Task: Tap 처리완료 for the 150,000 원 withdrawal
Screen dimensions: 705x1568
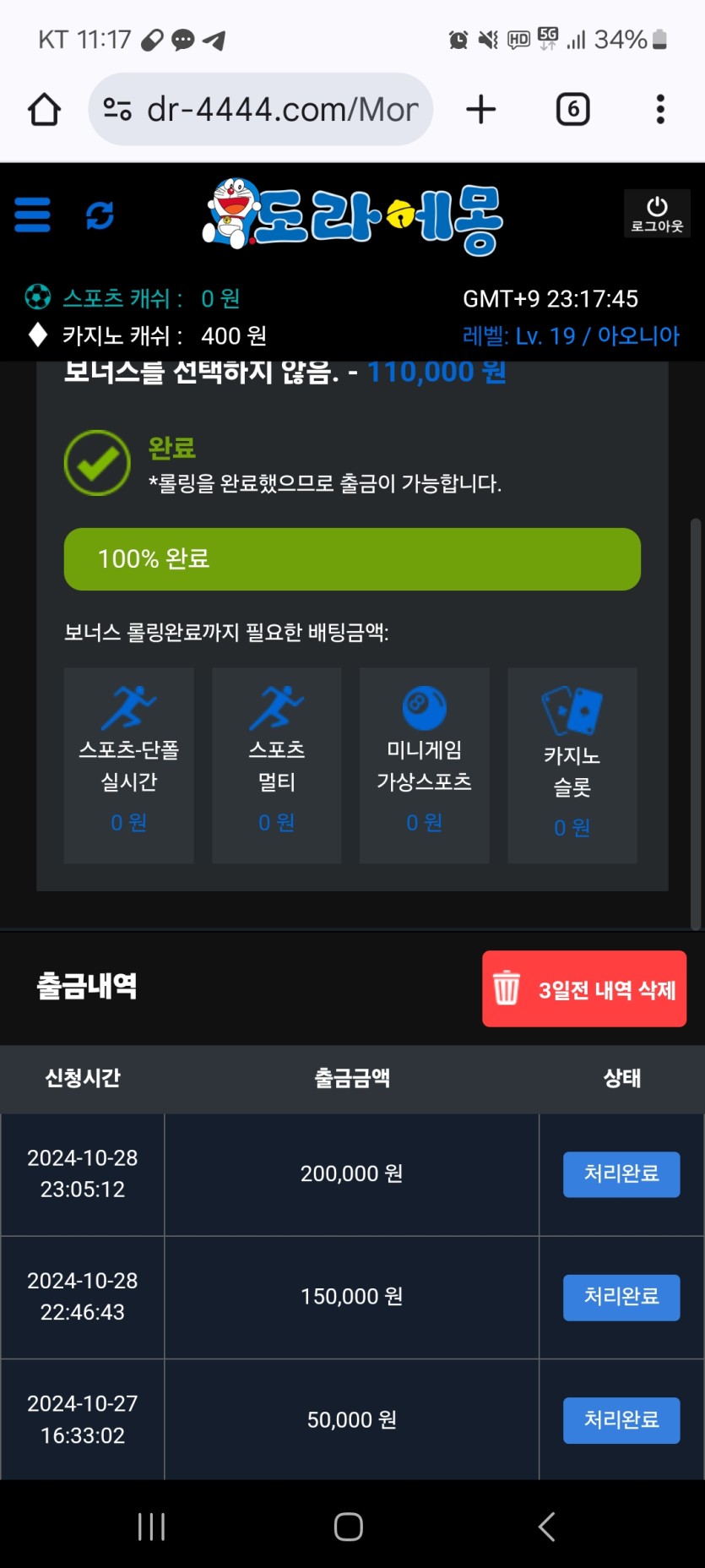Action: (621, 1297)
